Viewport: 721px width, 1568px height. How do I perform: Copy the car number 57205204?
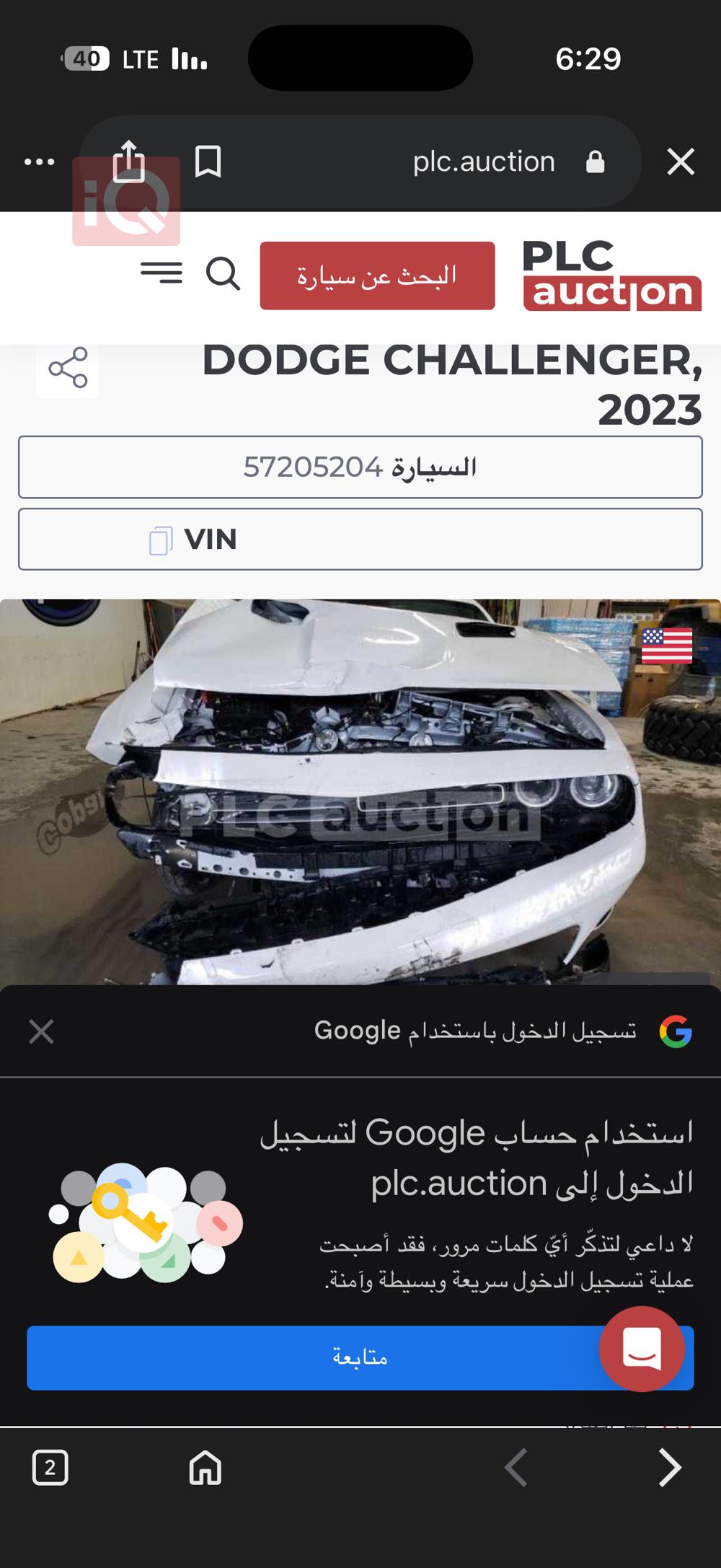coord(360,467)
